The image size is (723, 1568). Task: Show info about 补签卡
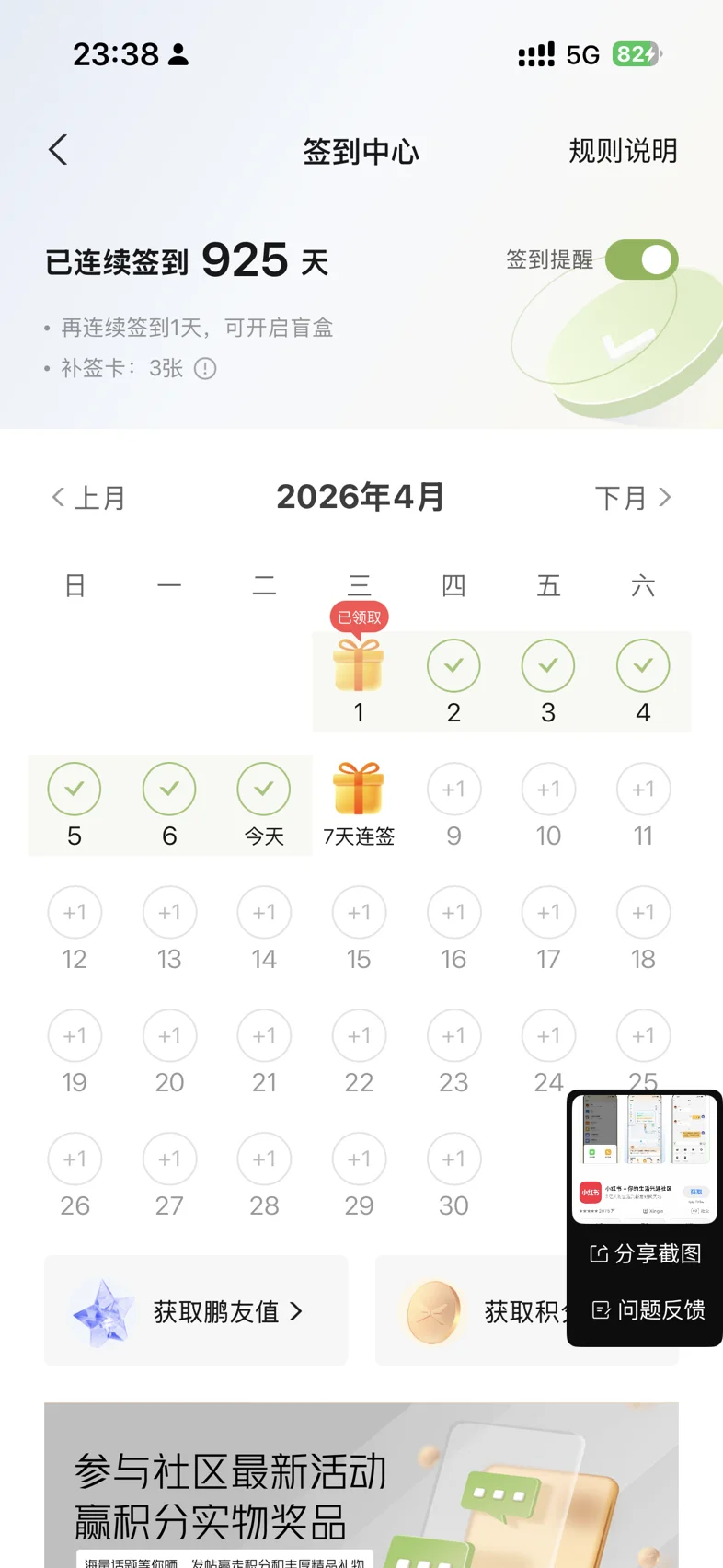(205, 369)
